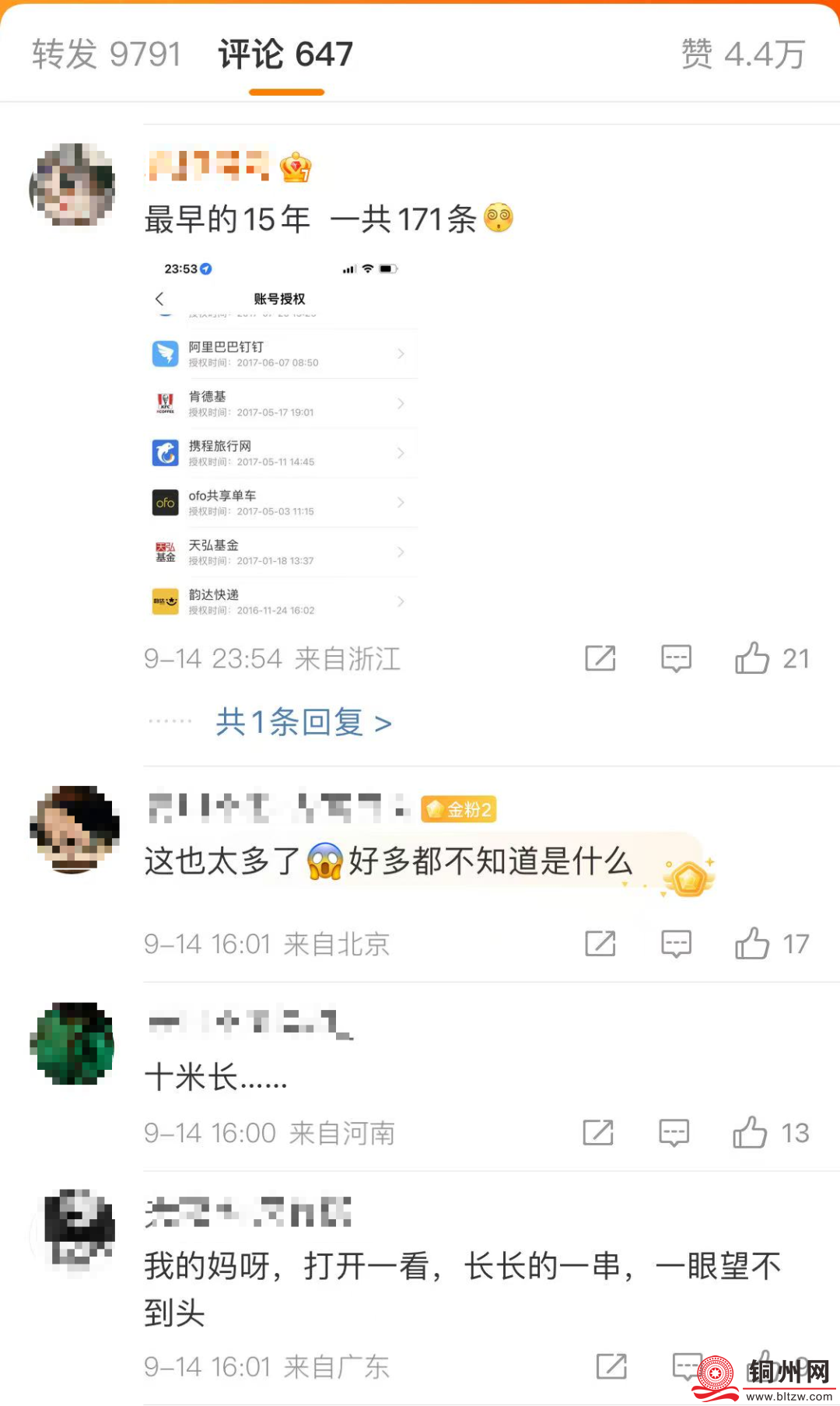
Task: Like the first comment with 21 likes
Action: tap(752, 658)
